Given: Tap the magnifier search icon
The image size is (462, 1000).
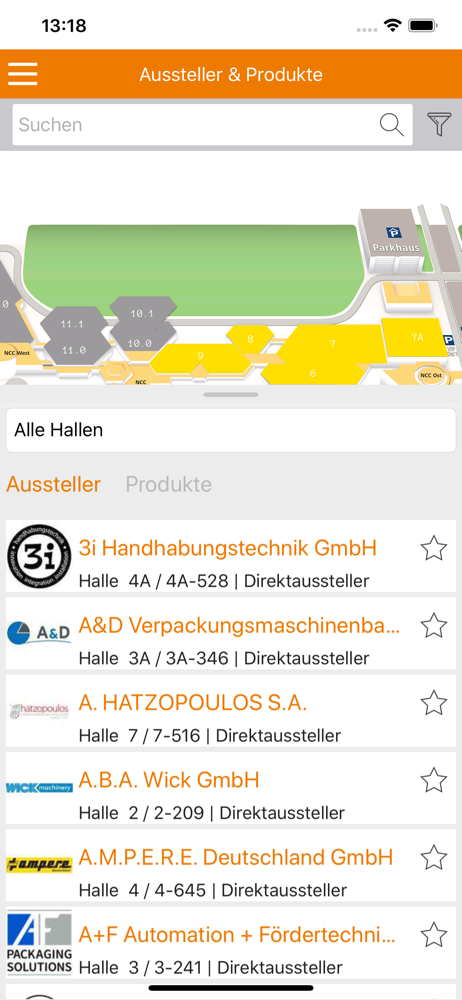Looking at the screenshot, I should click(391, 124).
